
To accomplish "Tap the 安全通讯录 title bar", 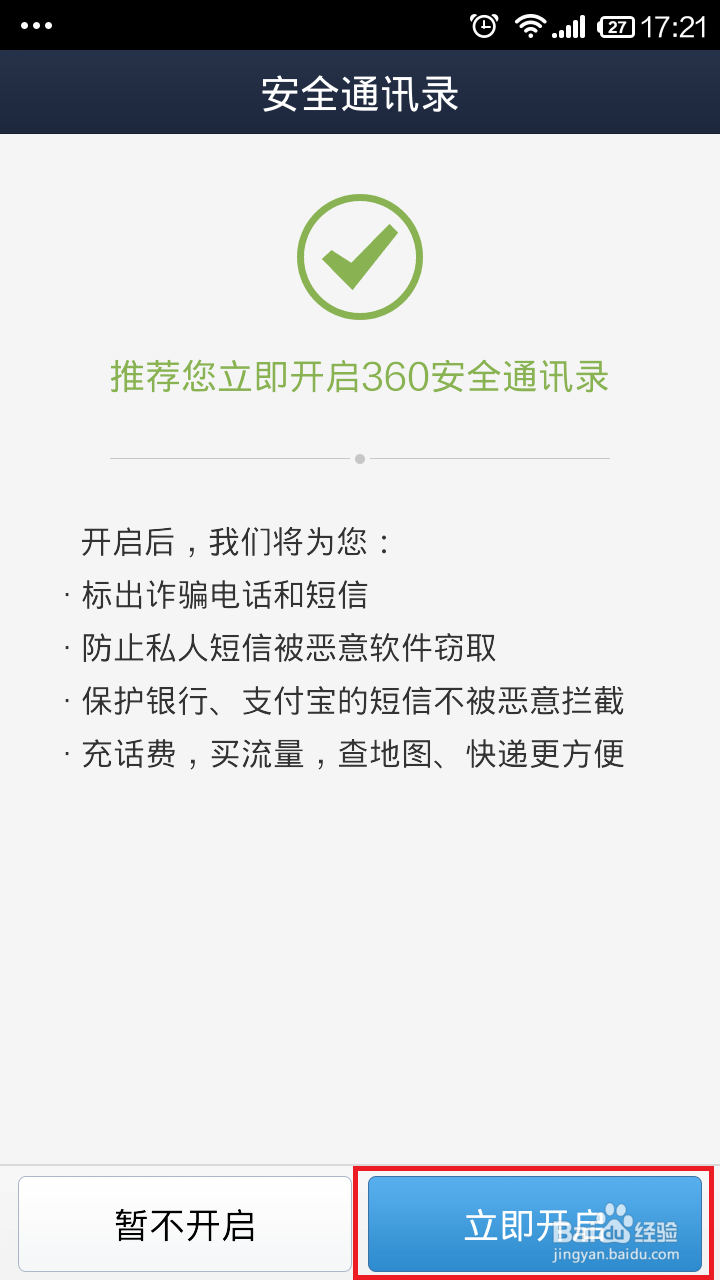I will [x=360, y=91].
